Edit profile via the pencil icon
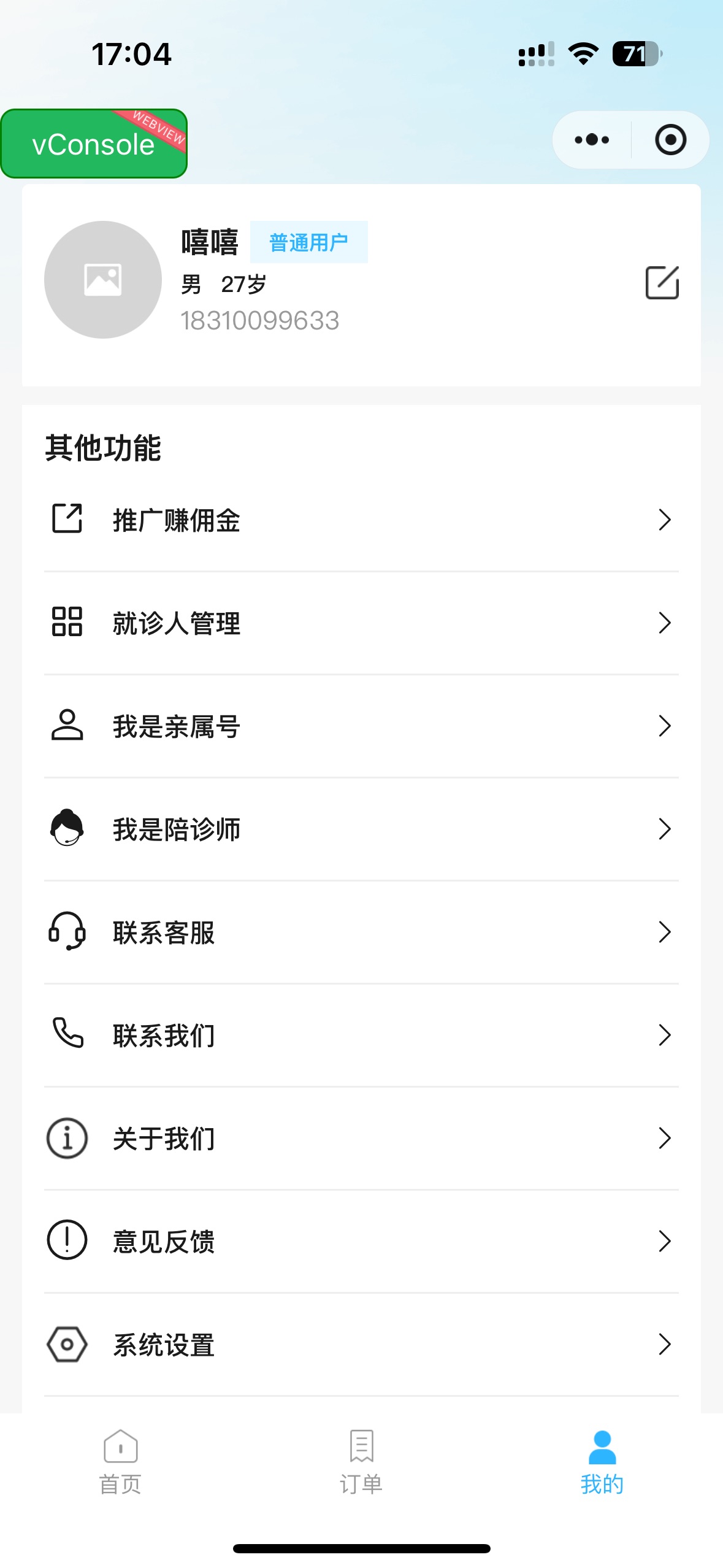Screen dimensions: 723x1568 coord(662,283)
